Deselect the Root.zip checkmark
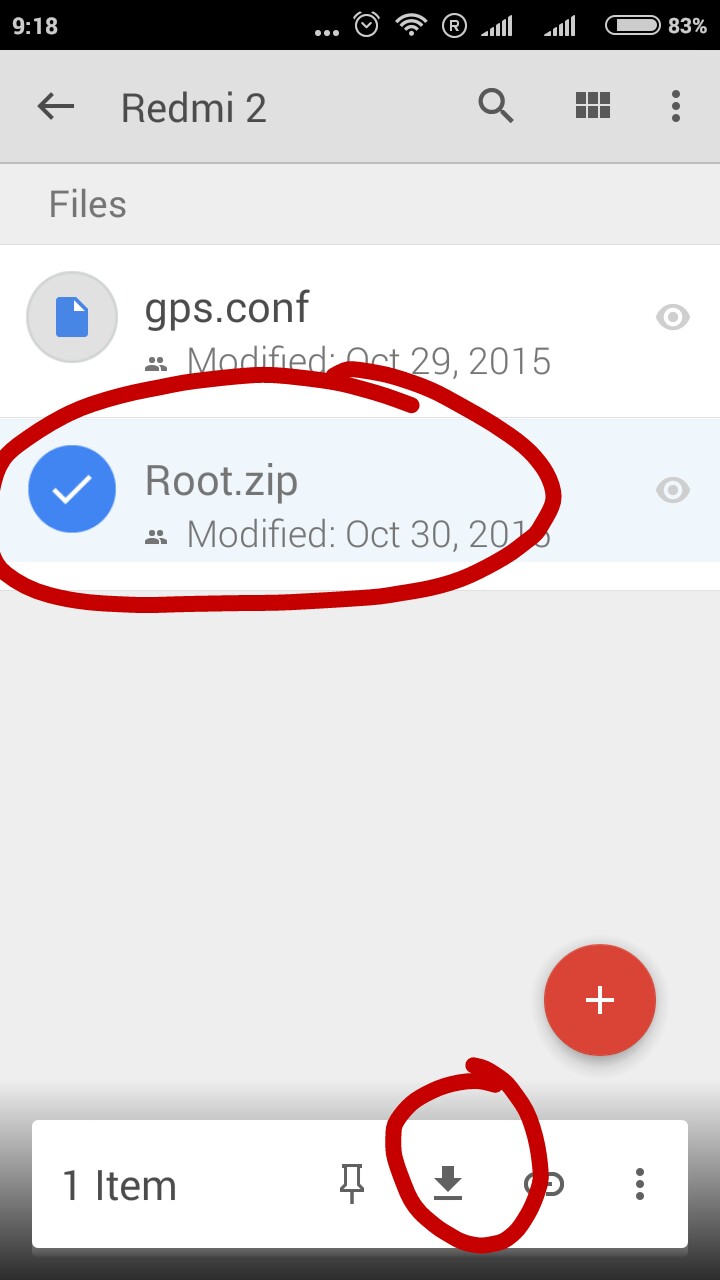Viewport: 720px width, 1280px height. coord(72,489)
